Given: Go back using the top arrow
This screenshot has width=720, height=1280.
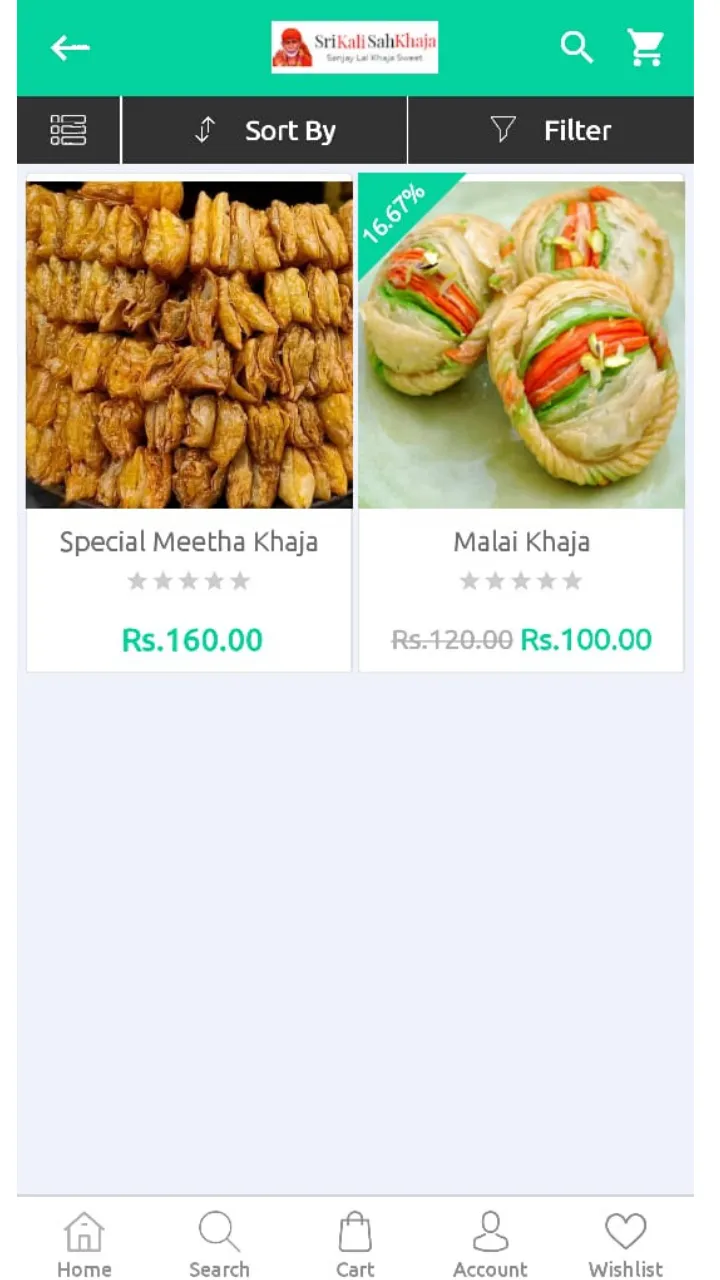Looking at the screenshot, I should pyautogui.click(x=70, y=47).
